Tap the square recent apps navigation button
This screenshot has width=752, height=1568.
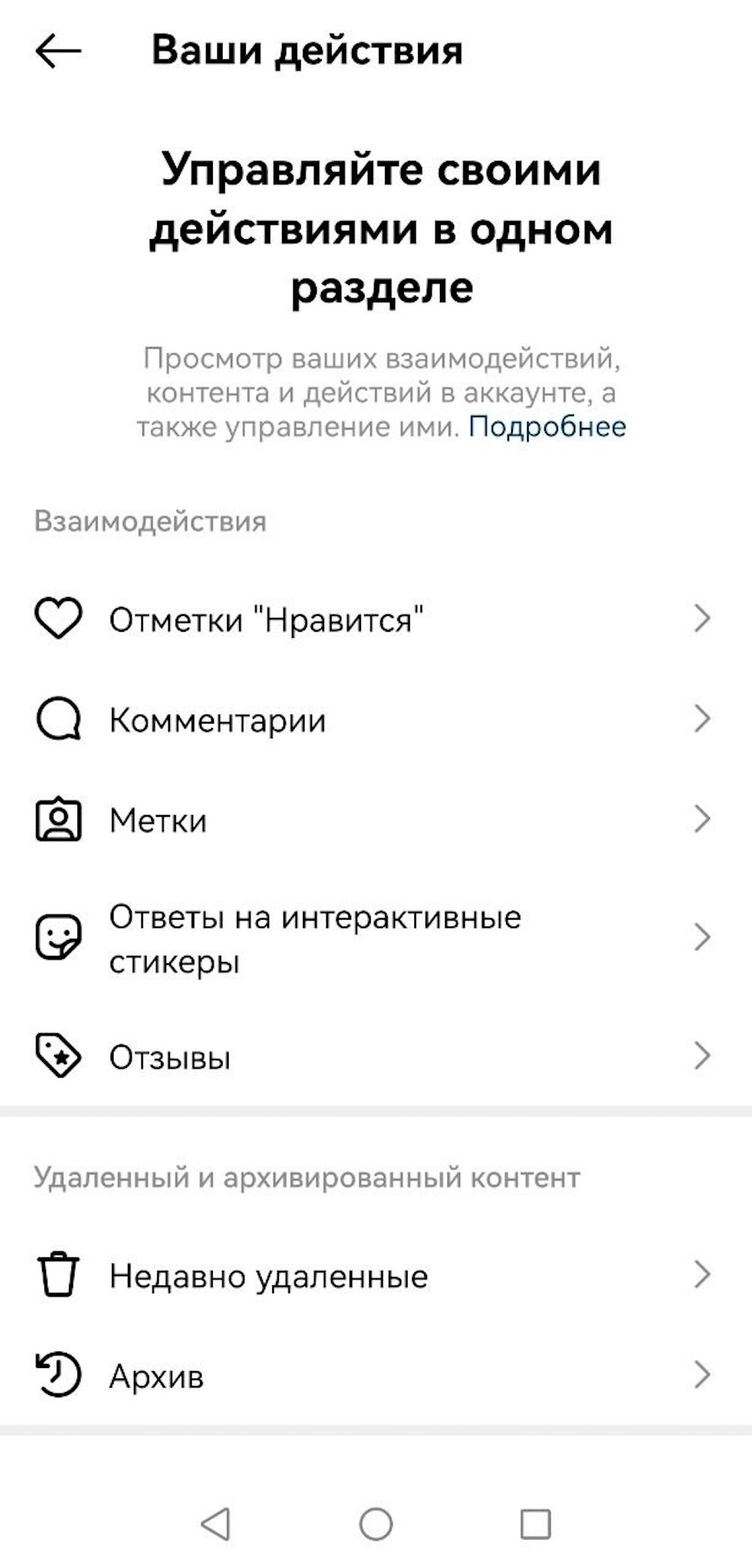point(535,1521)
